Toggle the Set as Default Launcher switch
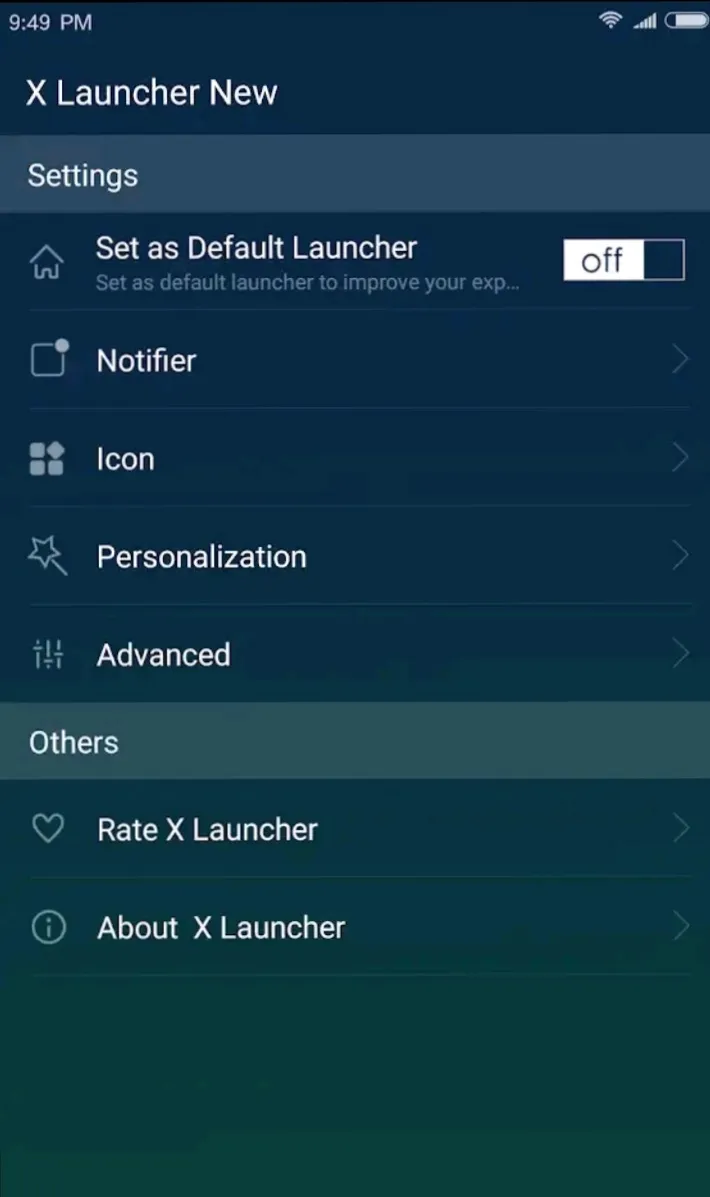This screenshot has height=1197, width=710. pyautogui.click(x=624, y=260)
